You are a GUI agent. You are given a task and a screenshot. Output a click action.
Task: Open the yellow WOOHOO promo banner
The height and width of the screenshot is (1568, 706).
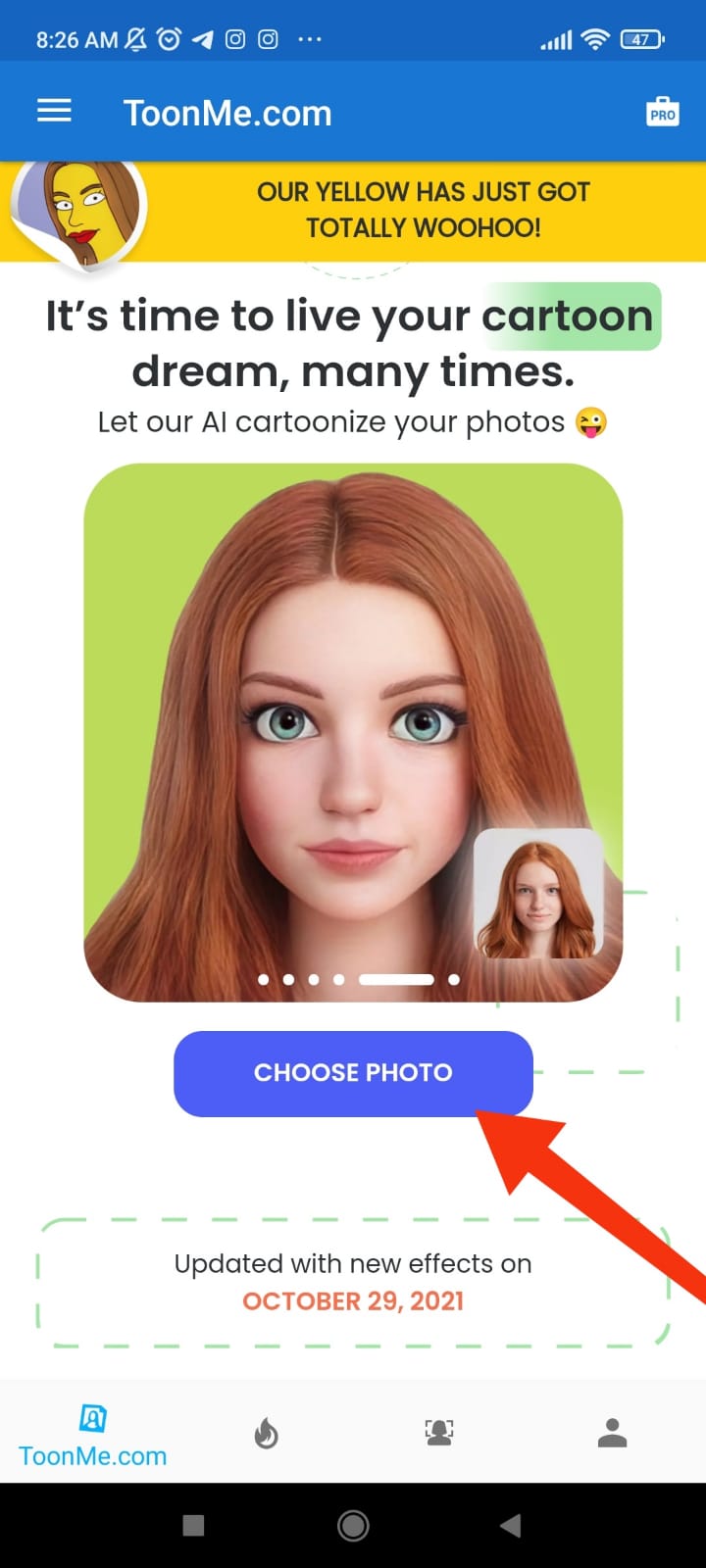pos(422,210)
